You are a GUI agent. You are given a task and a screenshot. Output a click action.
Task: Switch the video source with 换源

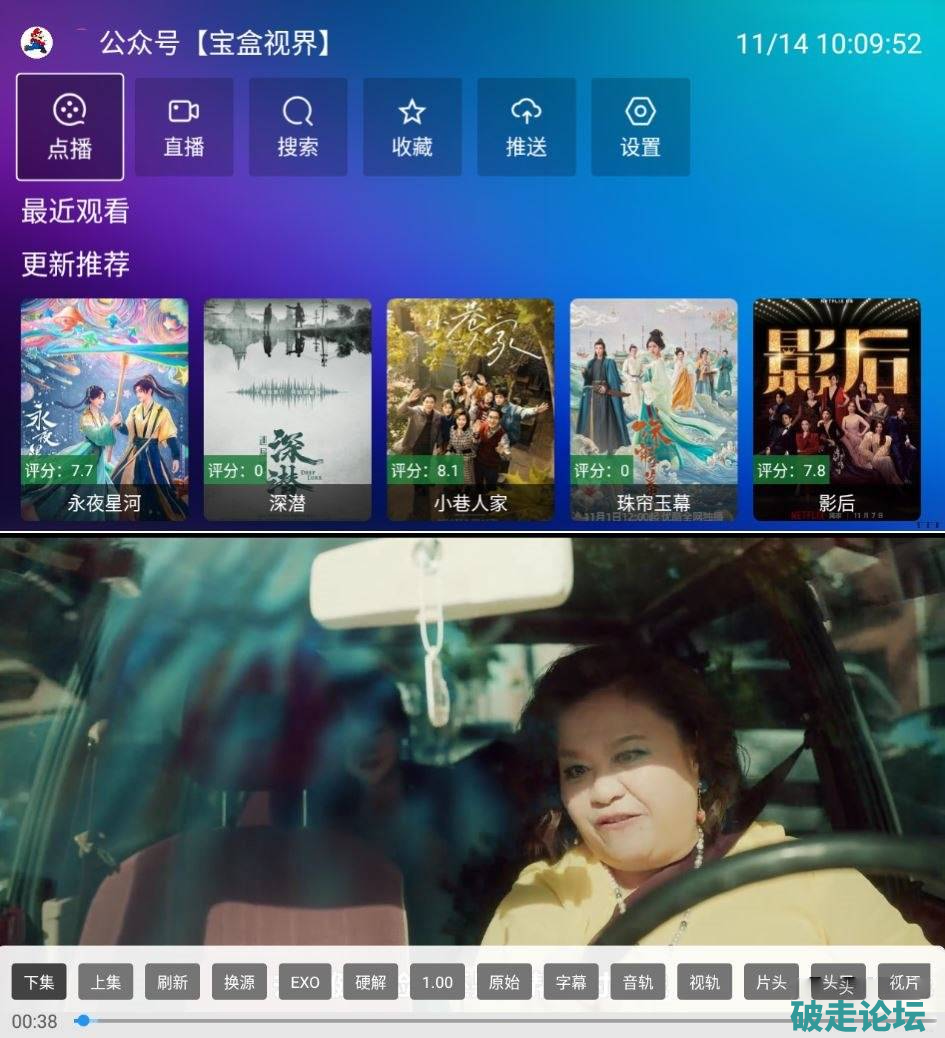coord(239,982)
